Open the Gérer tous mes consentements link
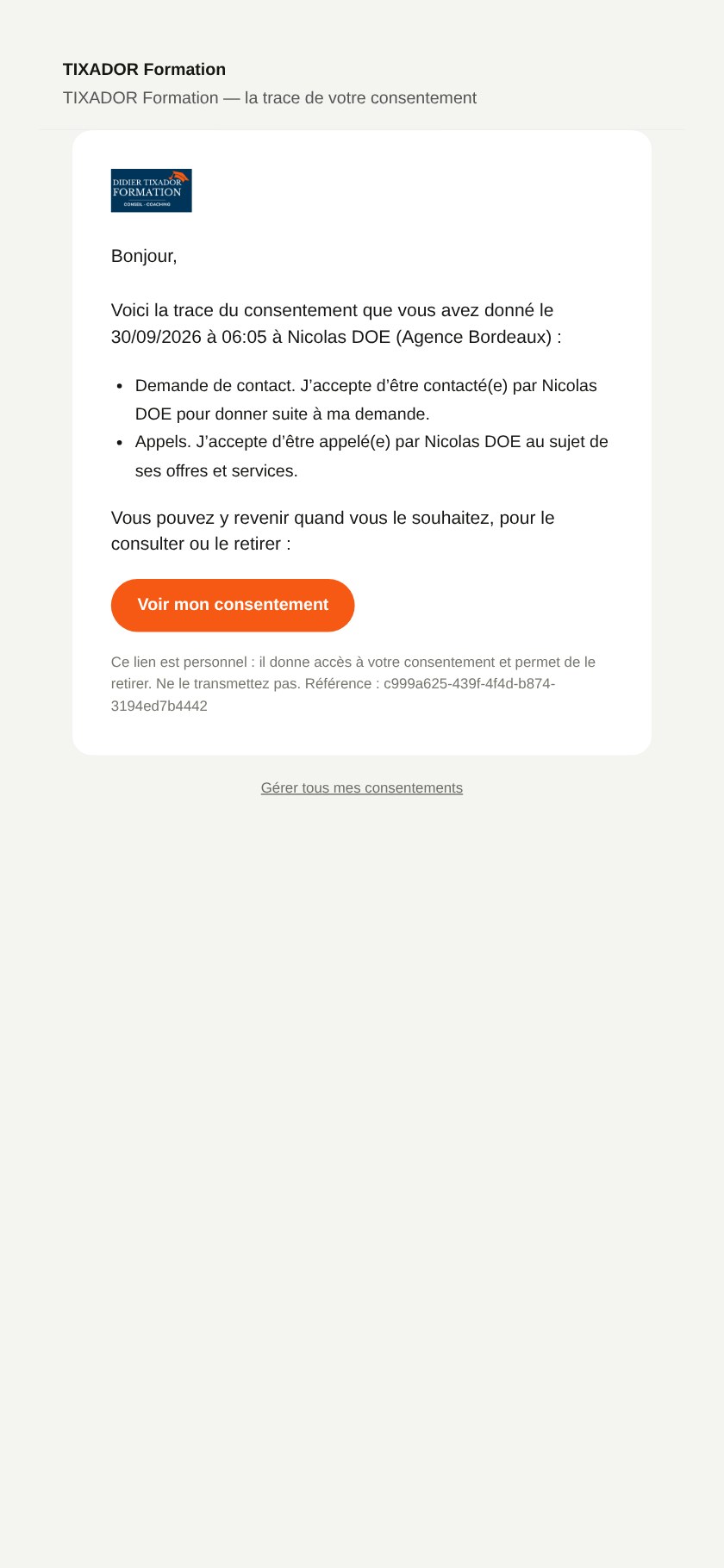724x1568 pixels. [362, 787]
